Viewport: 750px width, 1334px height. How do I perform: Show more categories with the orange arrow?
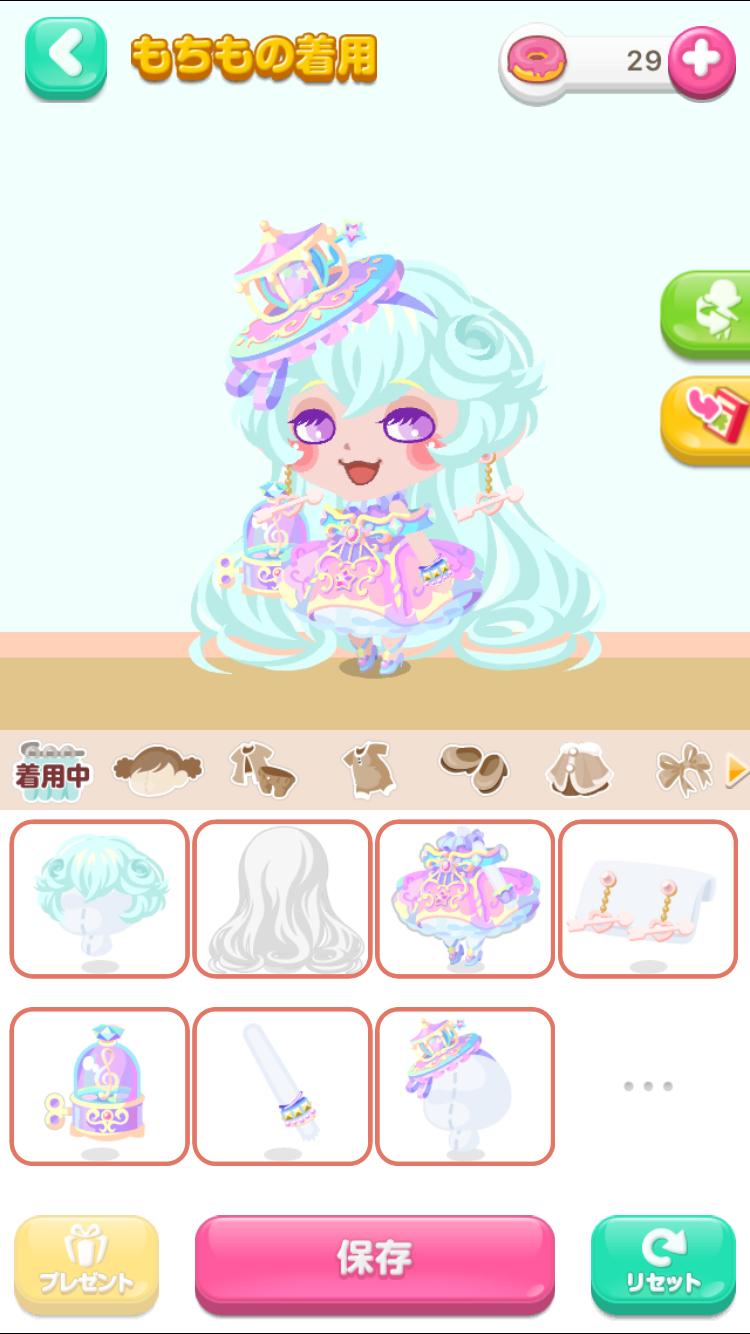pos(737,770)
